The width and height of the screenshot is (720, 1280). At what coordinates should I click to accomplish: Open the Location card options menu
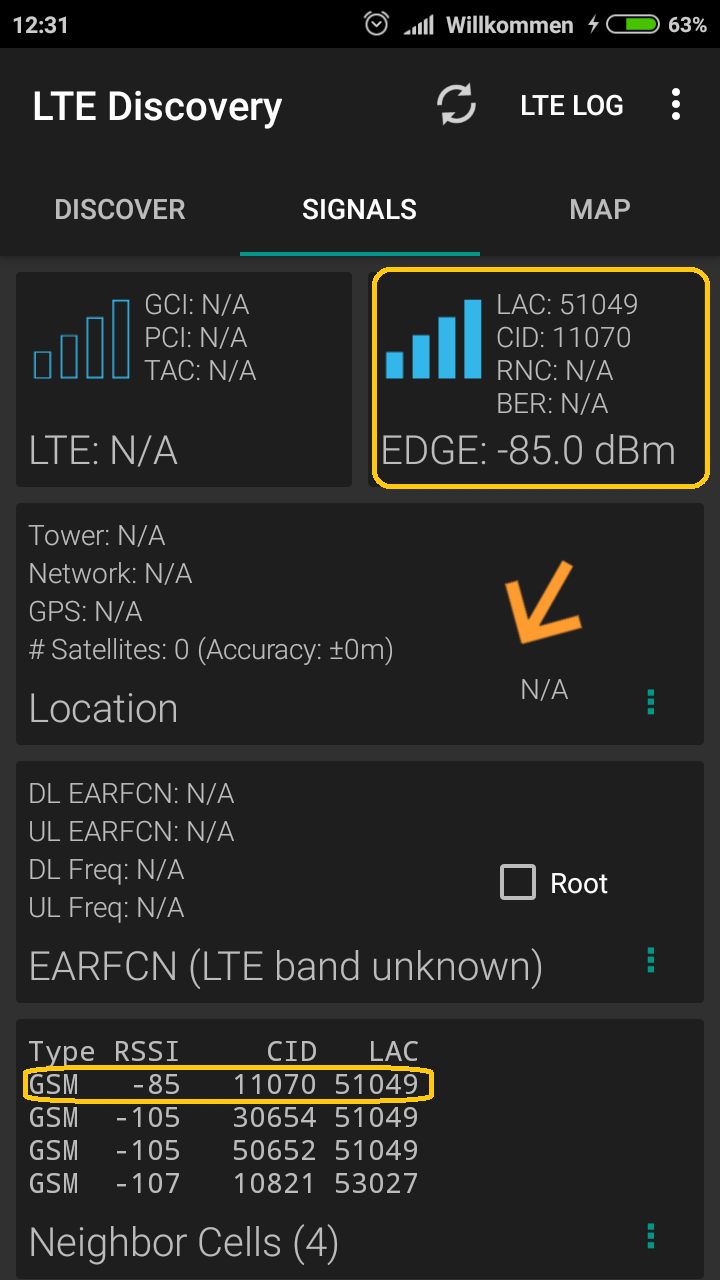651,702
